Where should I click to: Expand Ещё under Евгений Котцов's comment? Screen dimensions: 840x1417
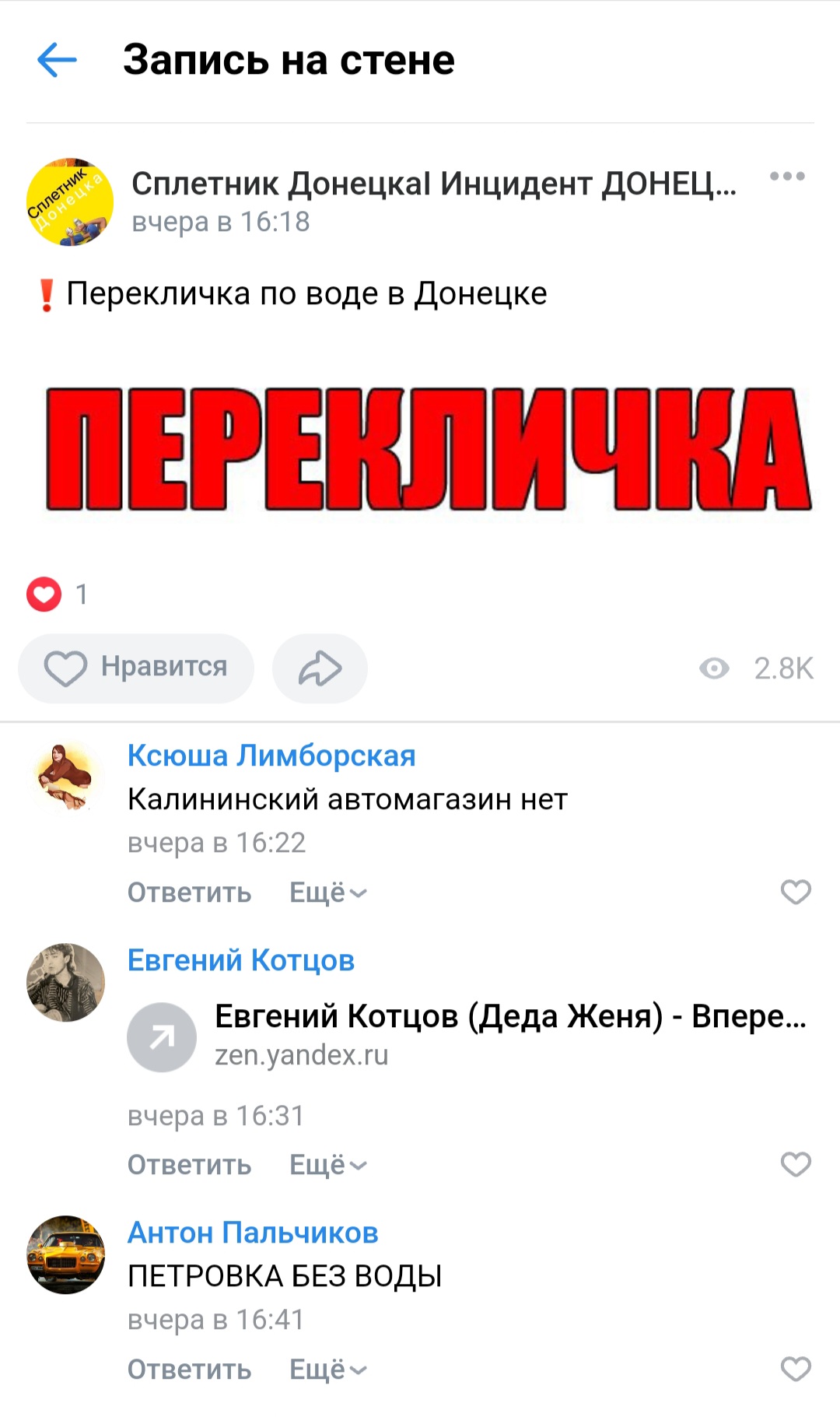point(327,1165)
